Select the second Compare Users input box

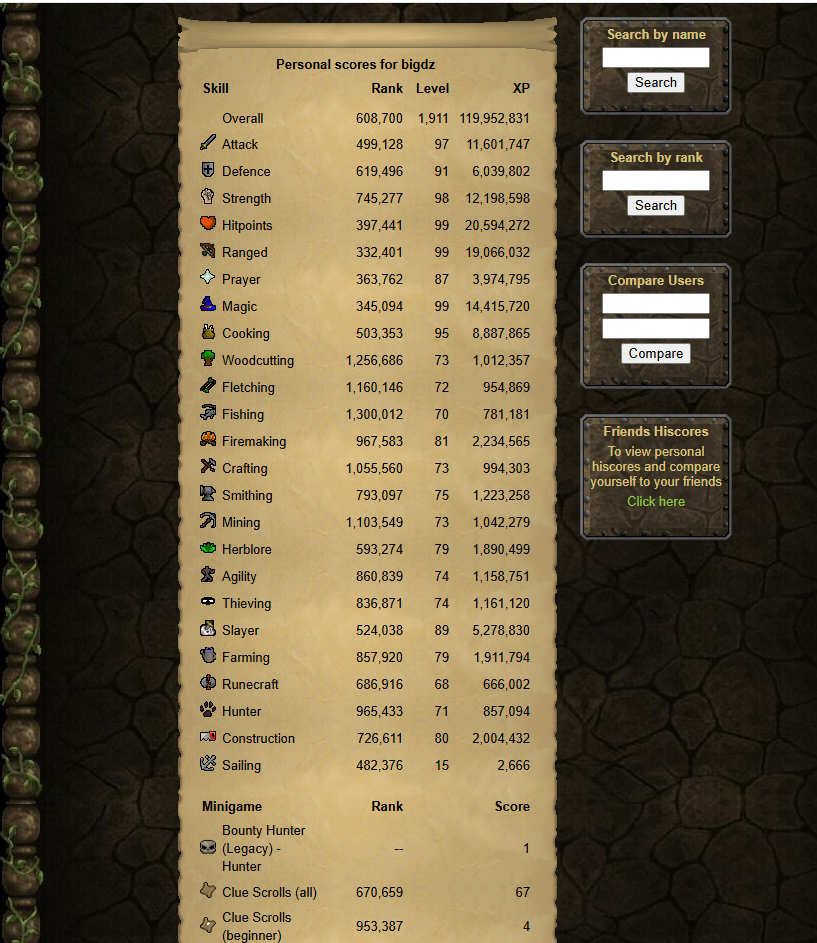click(655, 329)
